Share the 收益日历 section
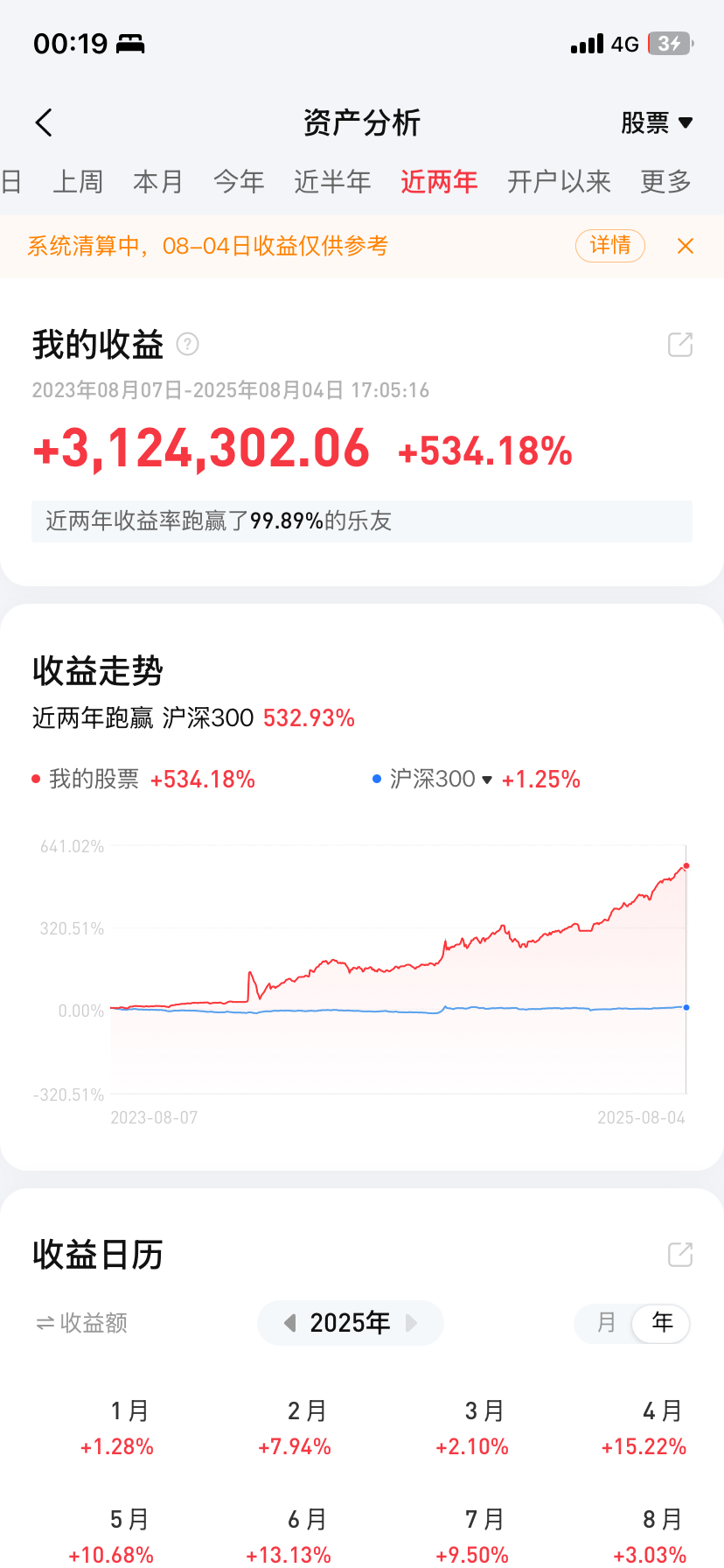Viewport: 724px width, 1568px height. click(x=680, y=1255)
